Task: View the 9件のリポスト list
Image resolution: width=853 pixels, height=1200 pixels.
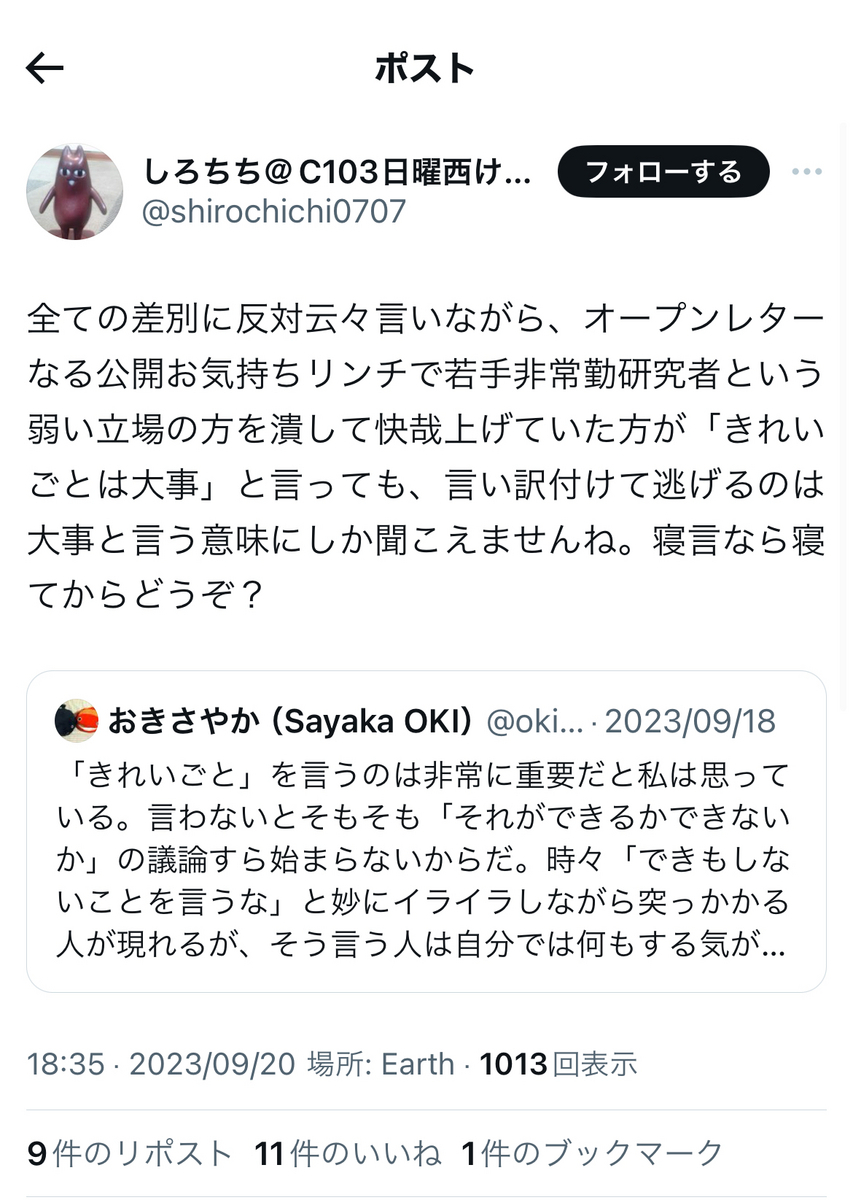Action: 129,1153
